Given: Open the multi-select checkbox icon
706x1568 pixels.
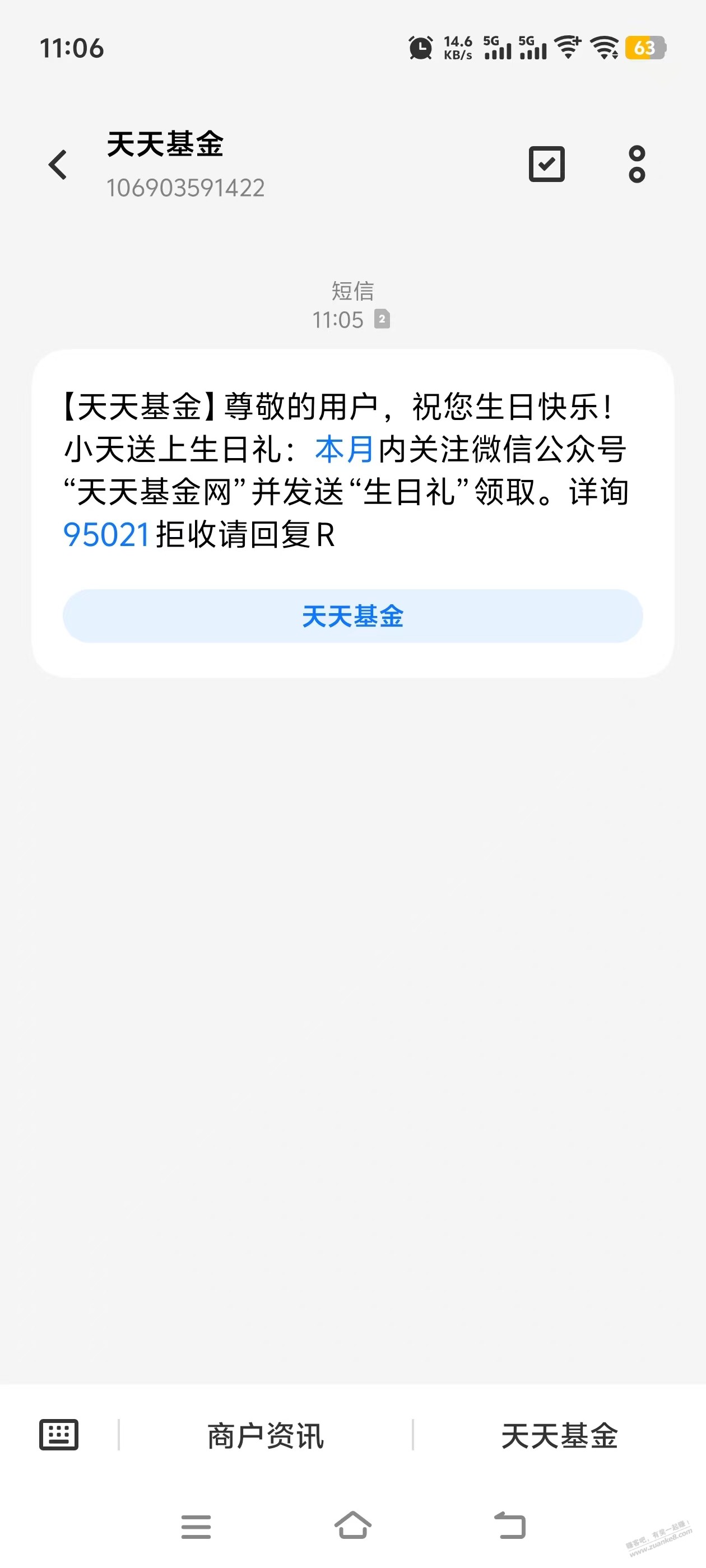Looking at the screenshot, I should tap(546, 164).
